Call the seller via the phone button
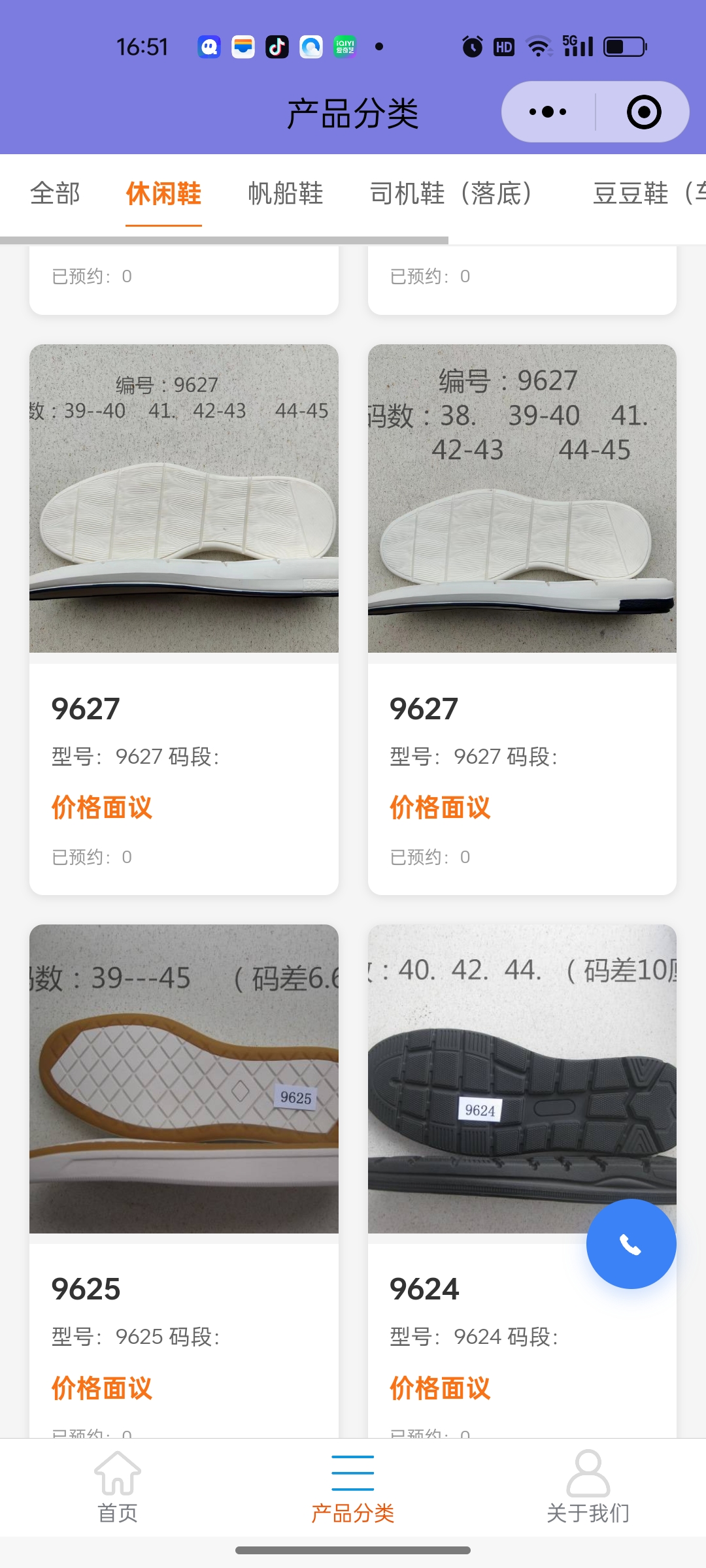Screen dimensions: 706x1568 pos(631,1244)
